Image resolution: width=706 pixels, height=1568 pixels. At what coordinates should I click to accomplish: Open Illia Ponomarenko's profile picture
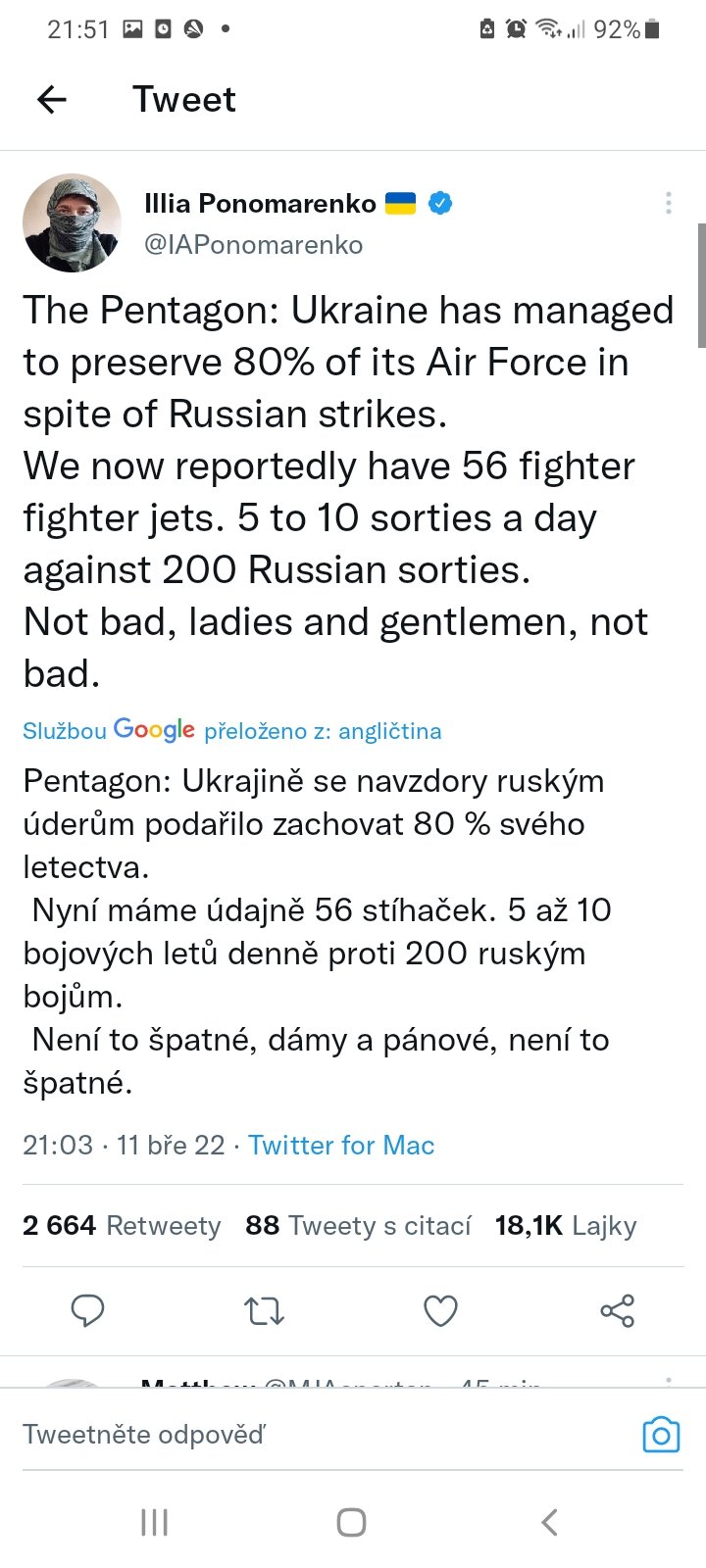pyautogui.click(x=72, y=223)
